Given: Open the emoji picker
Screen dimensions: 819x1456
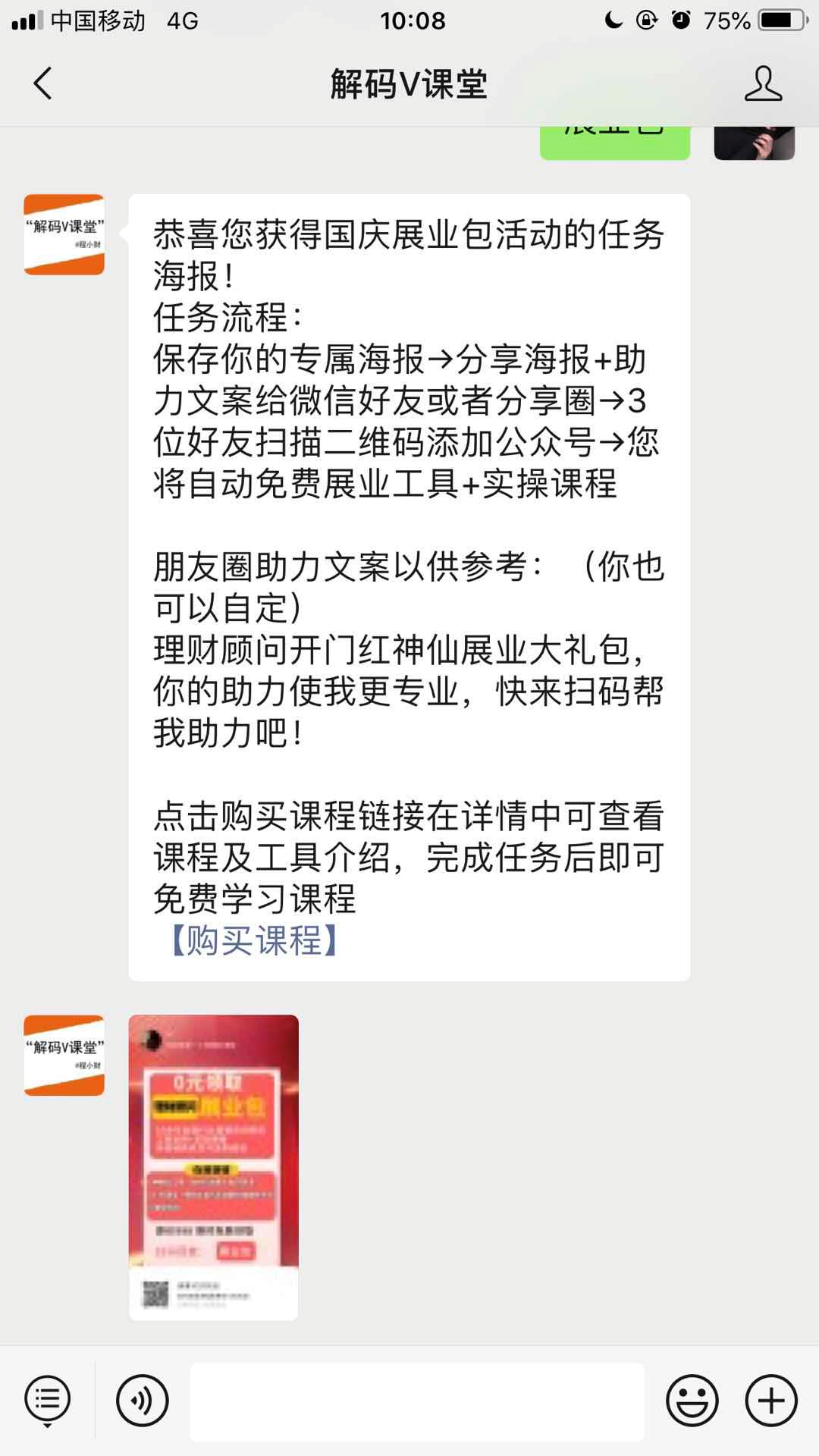Looking at the screenshot, I should (x=692, y=1400).
